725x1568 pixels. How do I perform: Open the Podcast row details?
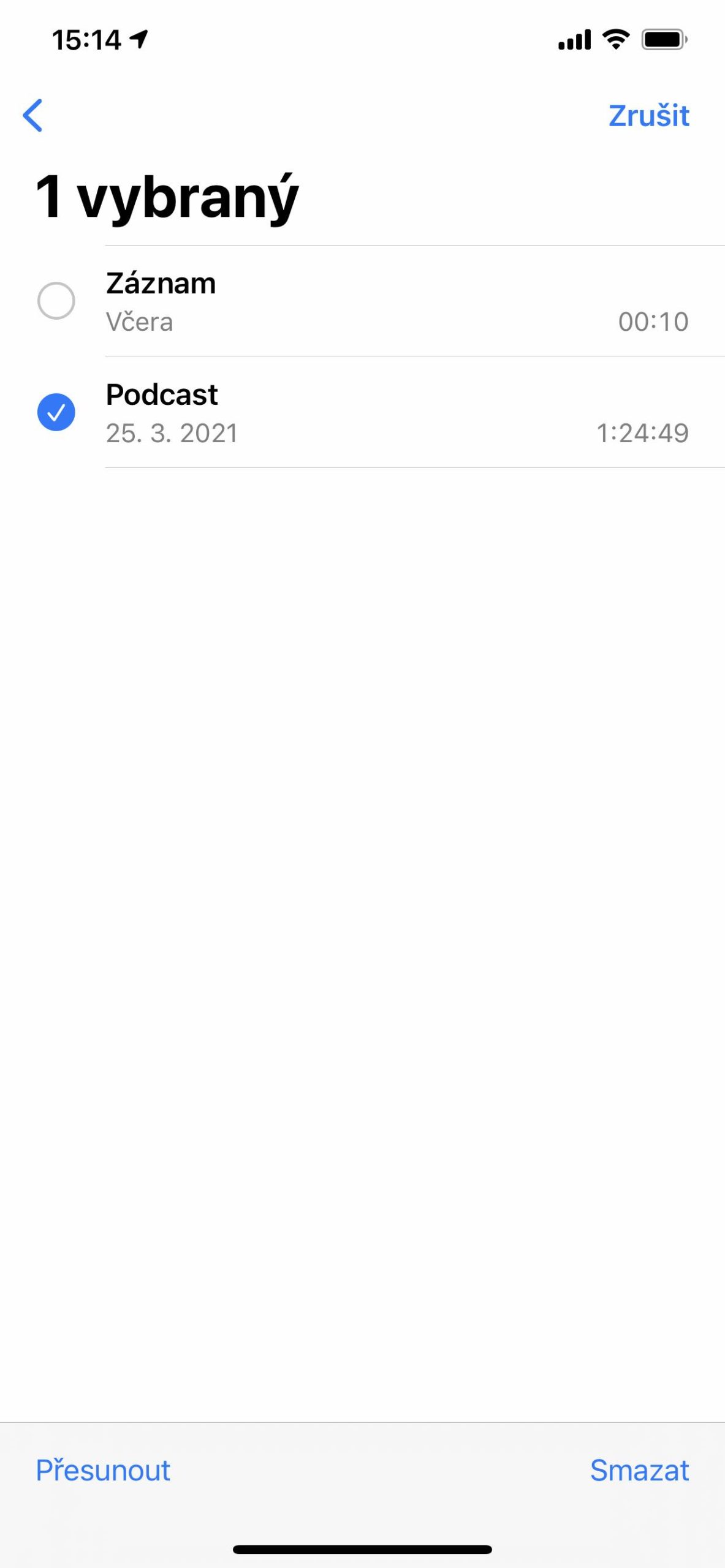point(306,412)
